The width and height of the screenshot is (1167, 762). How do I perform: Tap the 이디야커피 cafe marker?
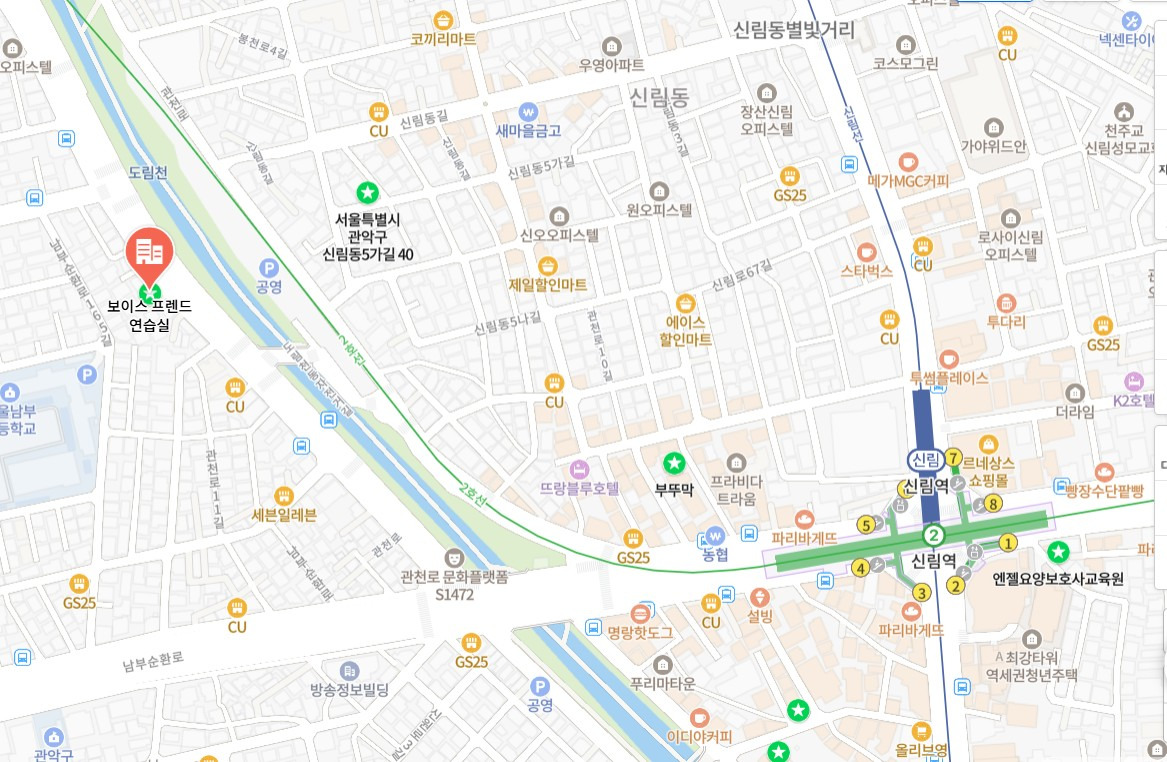698,717
